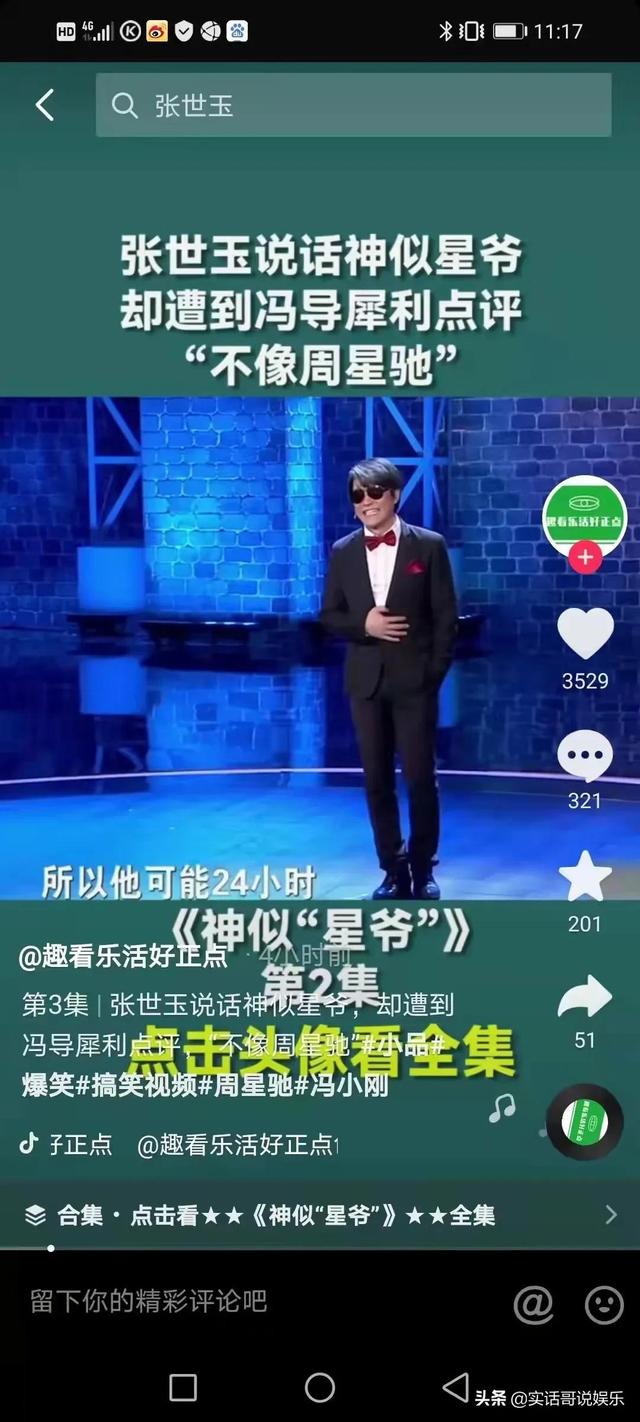
Task: Open the emoji picker smiley
Action: pyautogui.click(x=603, y=1303)
